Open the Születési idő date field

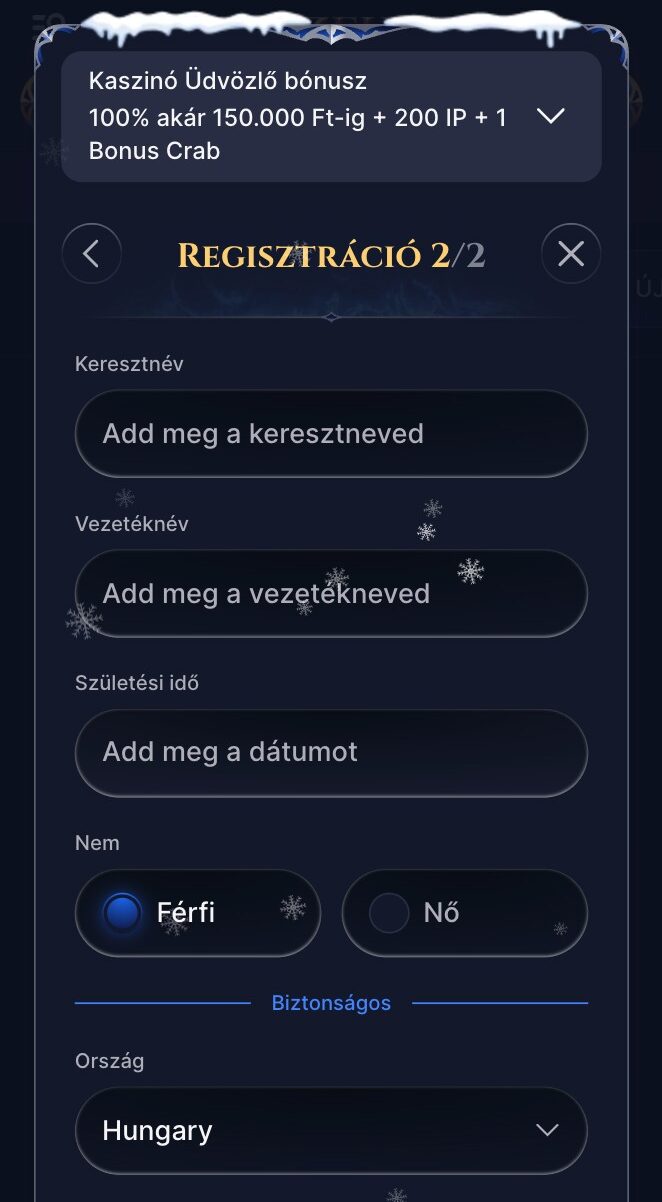(x=331, y=752)
